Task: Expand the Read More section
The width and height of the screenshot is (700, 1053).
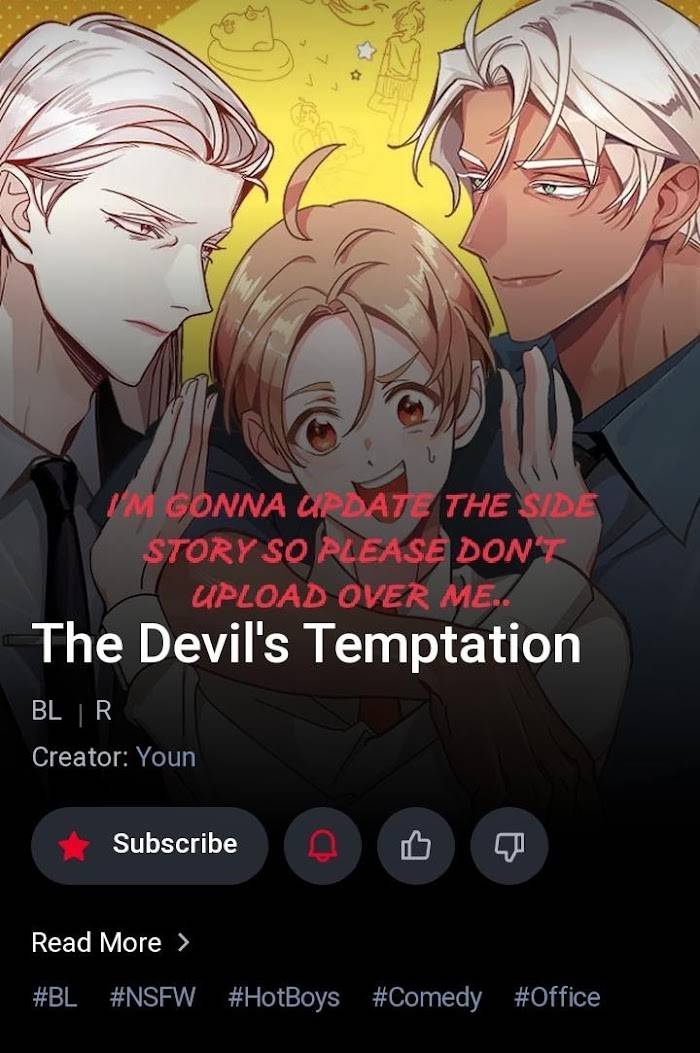Action: (110, 942)
